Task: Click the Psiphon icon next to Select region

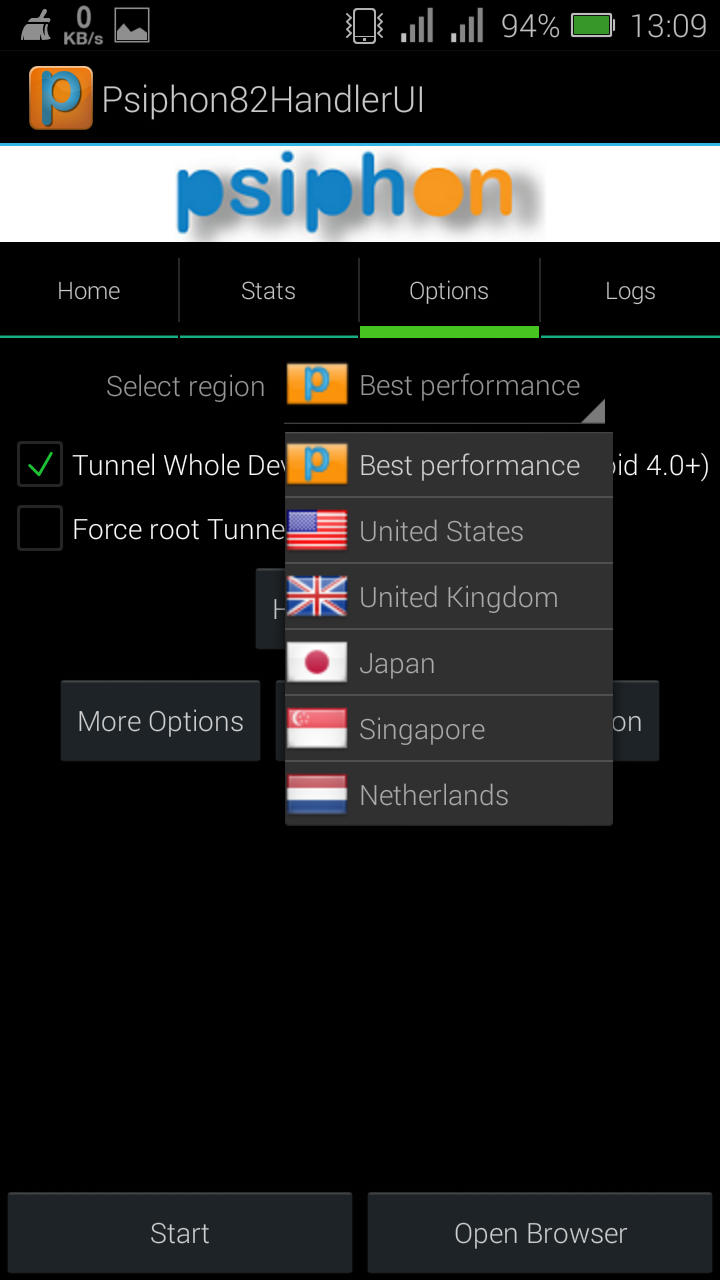Action: pos(316,385)
